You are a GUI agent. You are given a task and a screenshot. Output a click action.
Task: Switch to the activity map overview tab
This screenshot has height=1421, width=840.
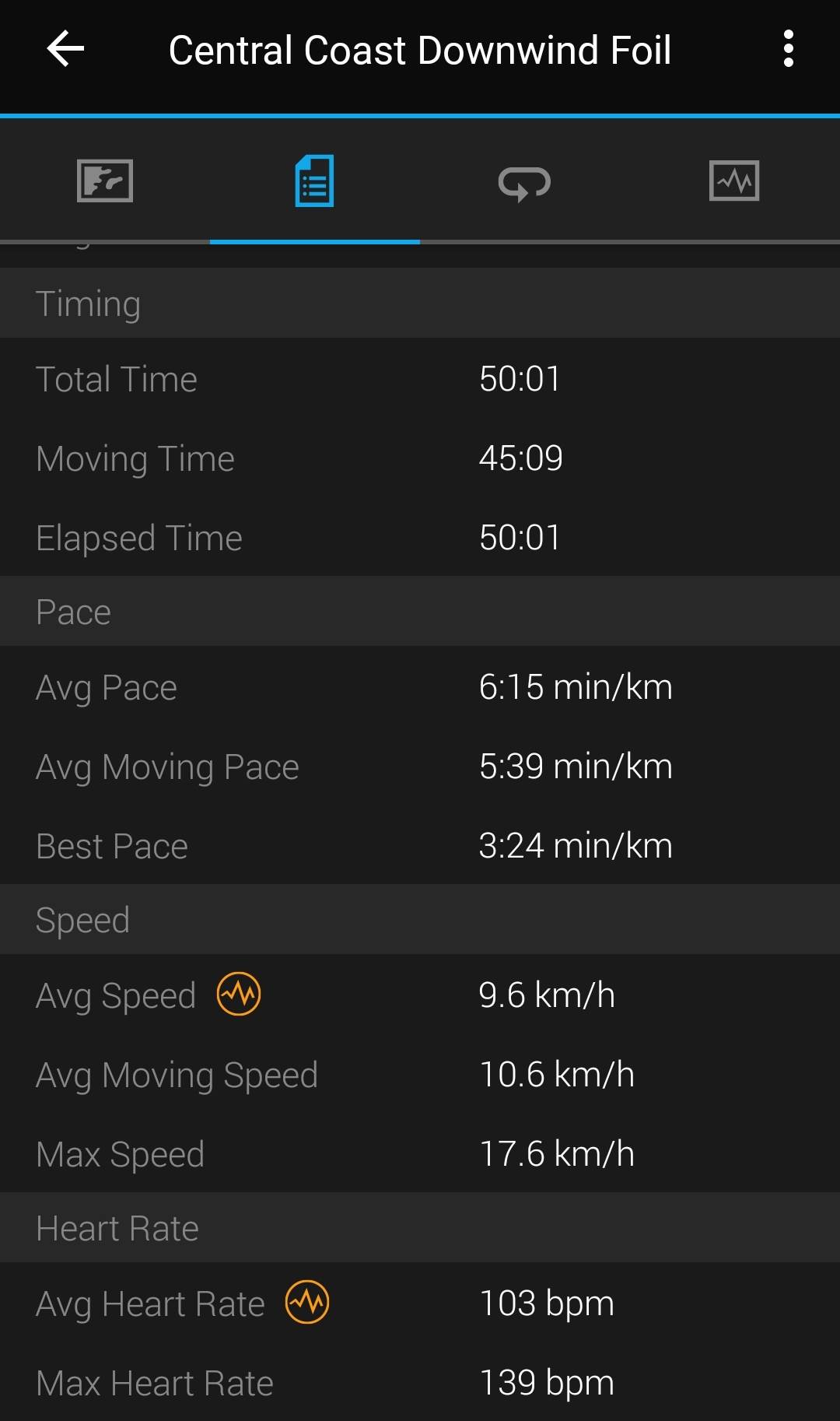(x=105, y=181)
